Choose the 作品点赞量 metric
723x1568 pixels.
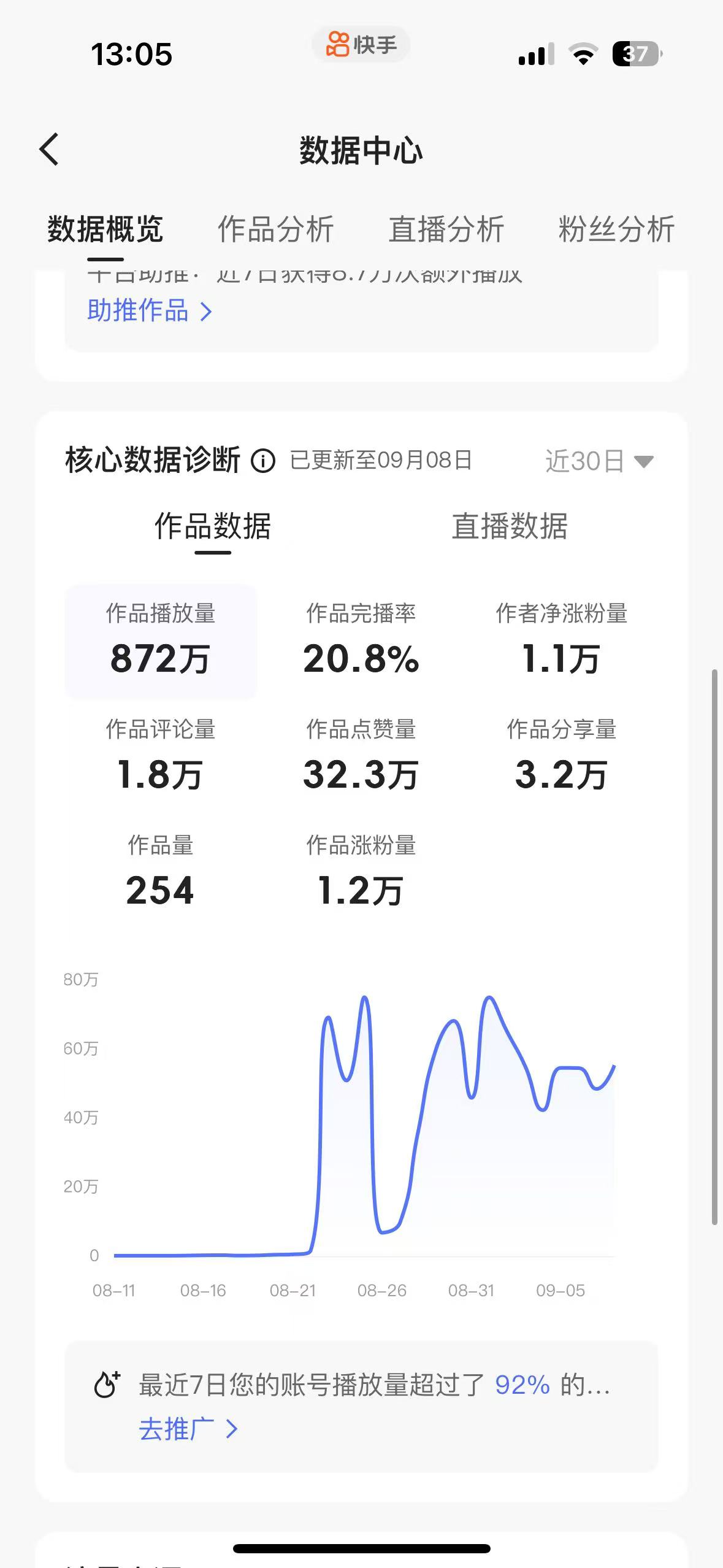(x=361, y=756)
